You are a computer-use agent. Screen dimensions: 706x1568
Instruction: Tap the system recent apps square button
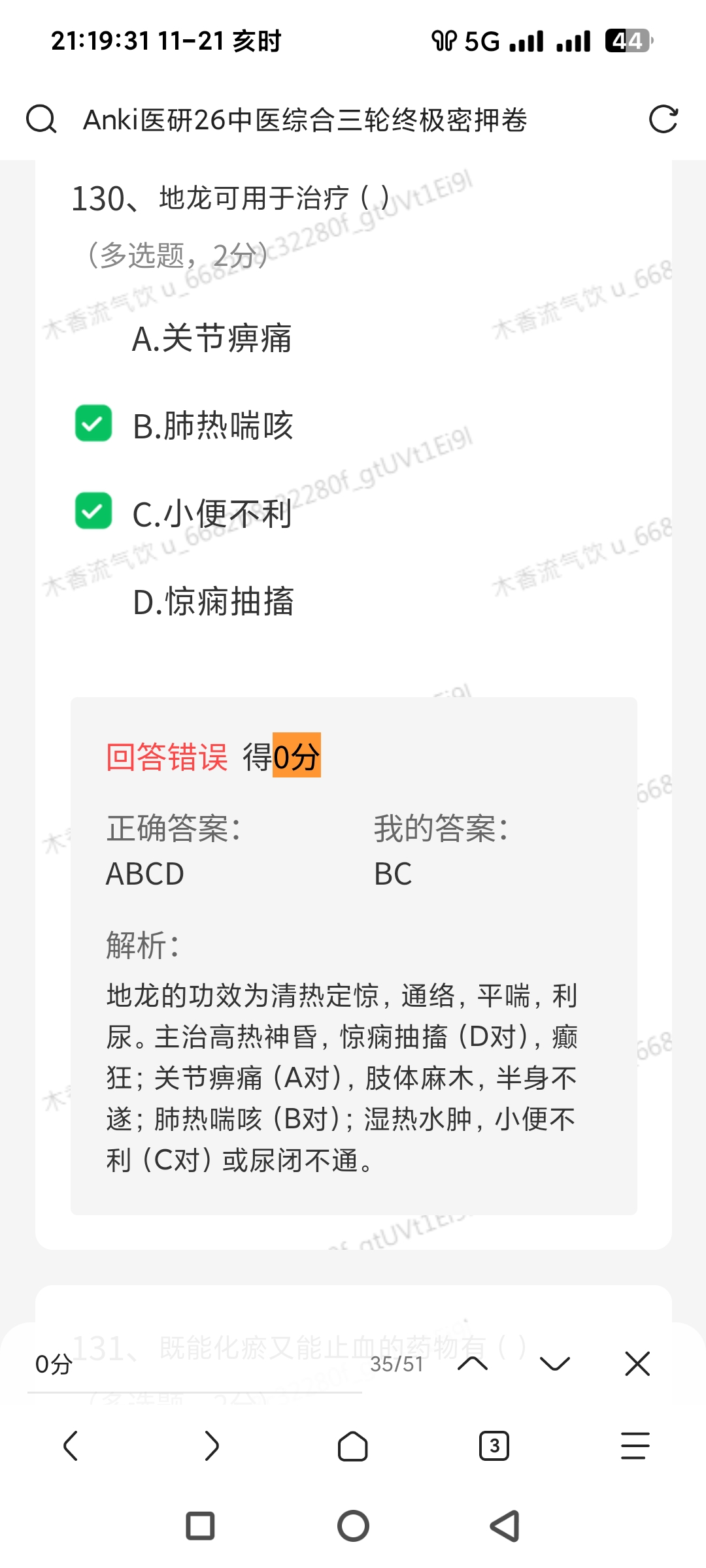200,1526
